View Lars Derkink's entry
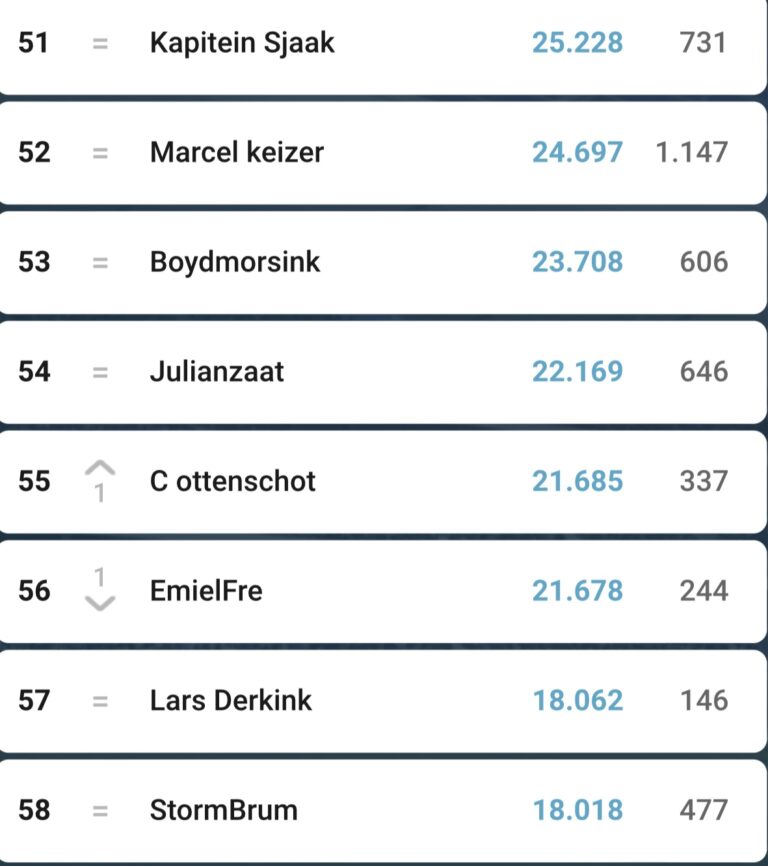Screen dimensions: 768x866 [231, 700]
